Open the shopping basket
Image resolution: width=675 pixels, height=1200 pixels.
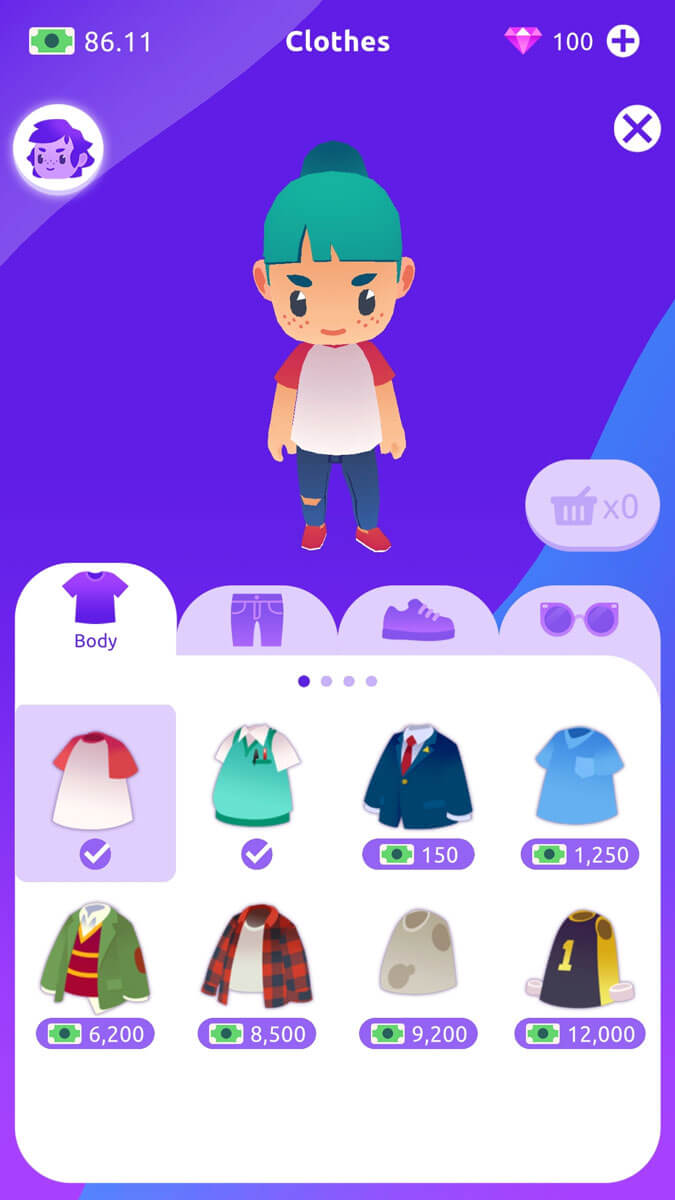tap(593, 506)
